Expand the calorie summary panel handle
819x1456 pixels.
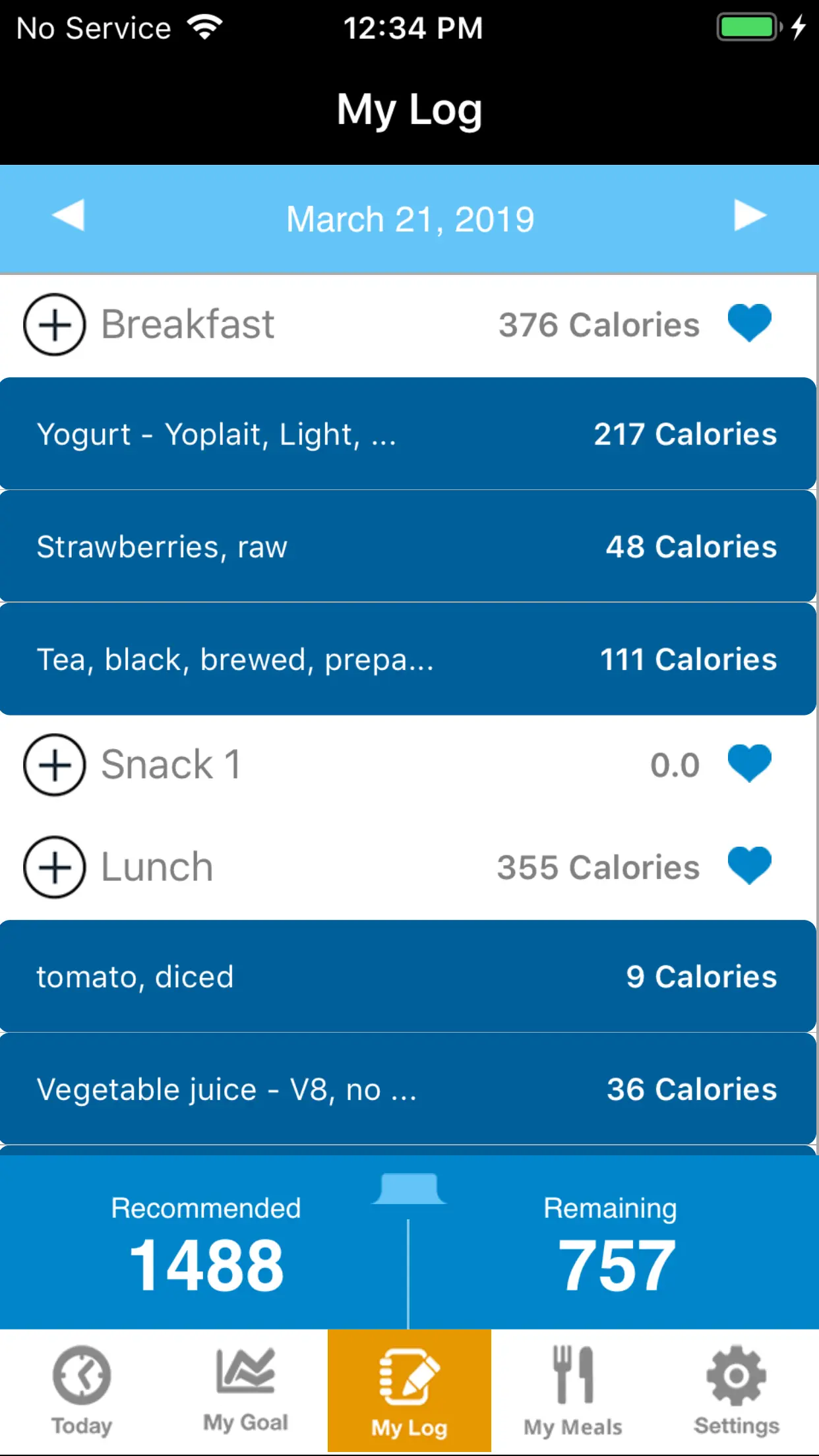[409, 1188]
